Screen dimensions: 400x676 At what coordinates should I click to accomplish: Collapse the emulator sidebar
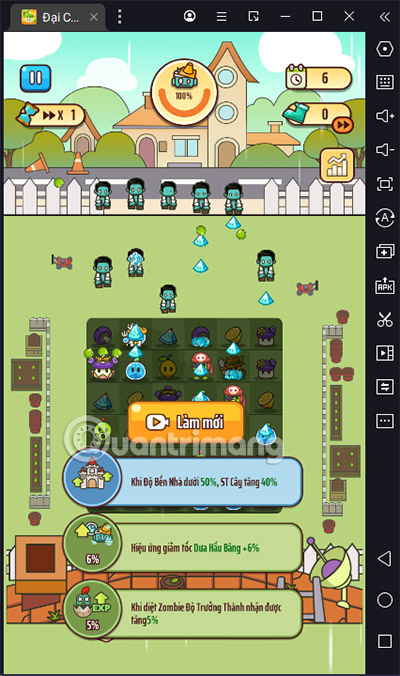coord(385,17)
